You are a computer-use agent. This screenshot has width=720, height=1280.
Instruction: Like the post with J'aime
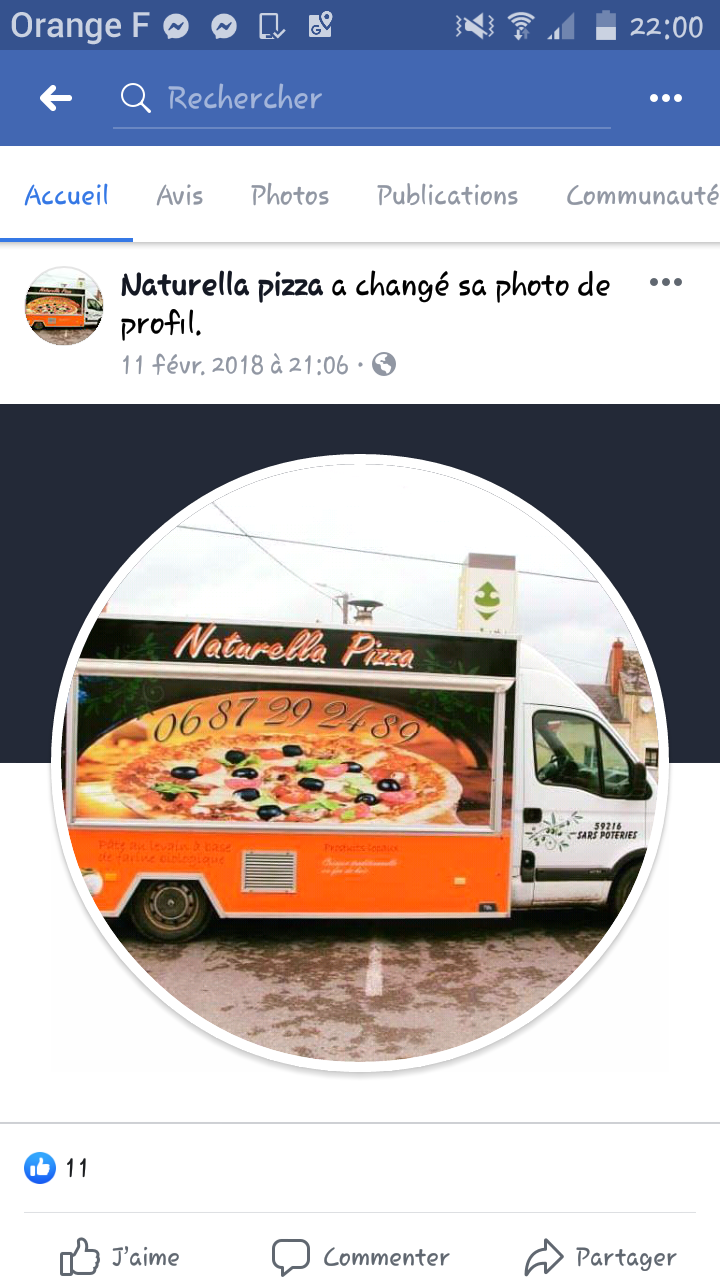[120, 1257]
